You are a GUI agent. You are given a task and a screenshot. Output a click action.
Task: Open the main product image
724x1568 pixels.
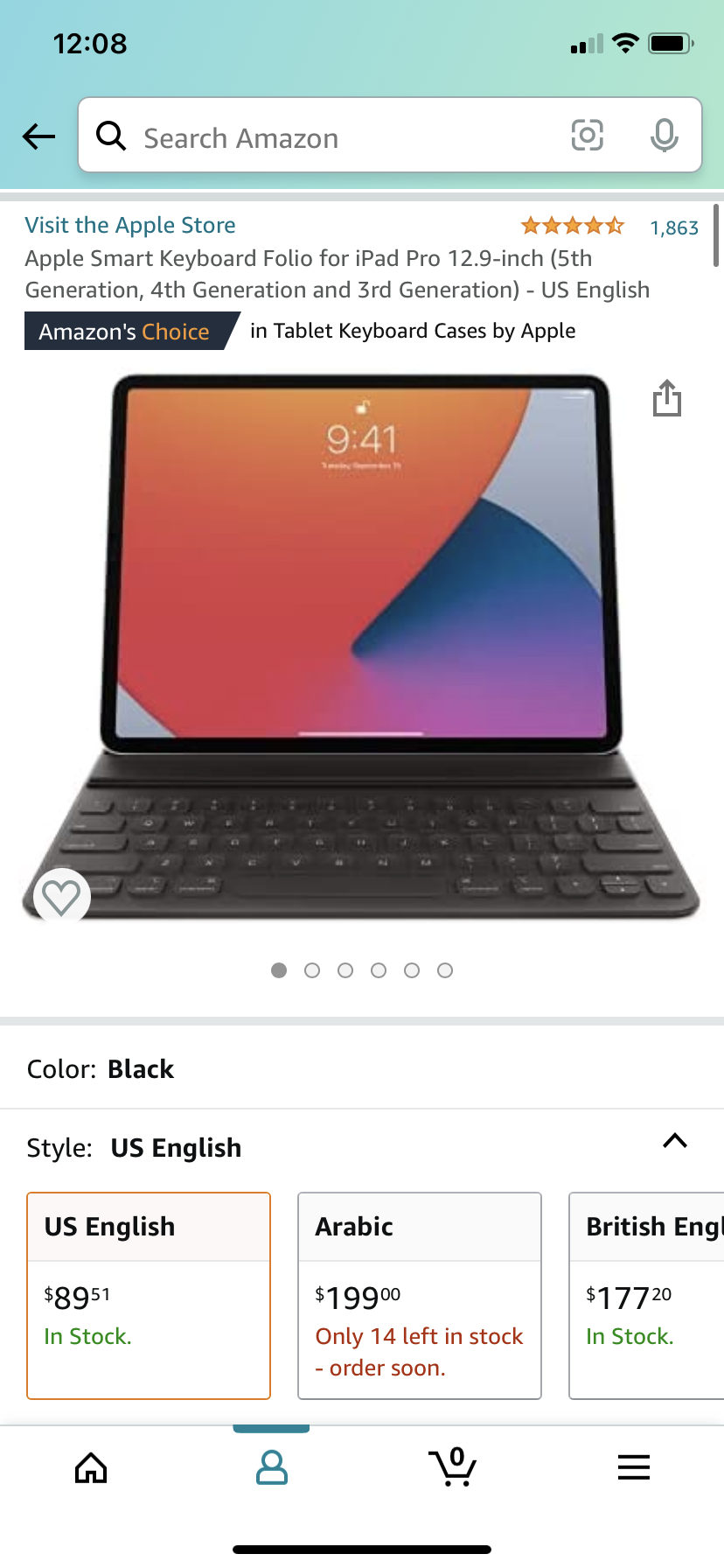click(x=362, y=647)
